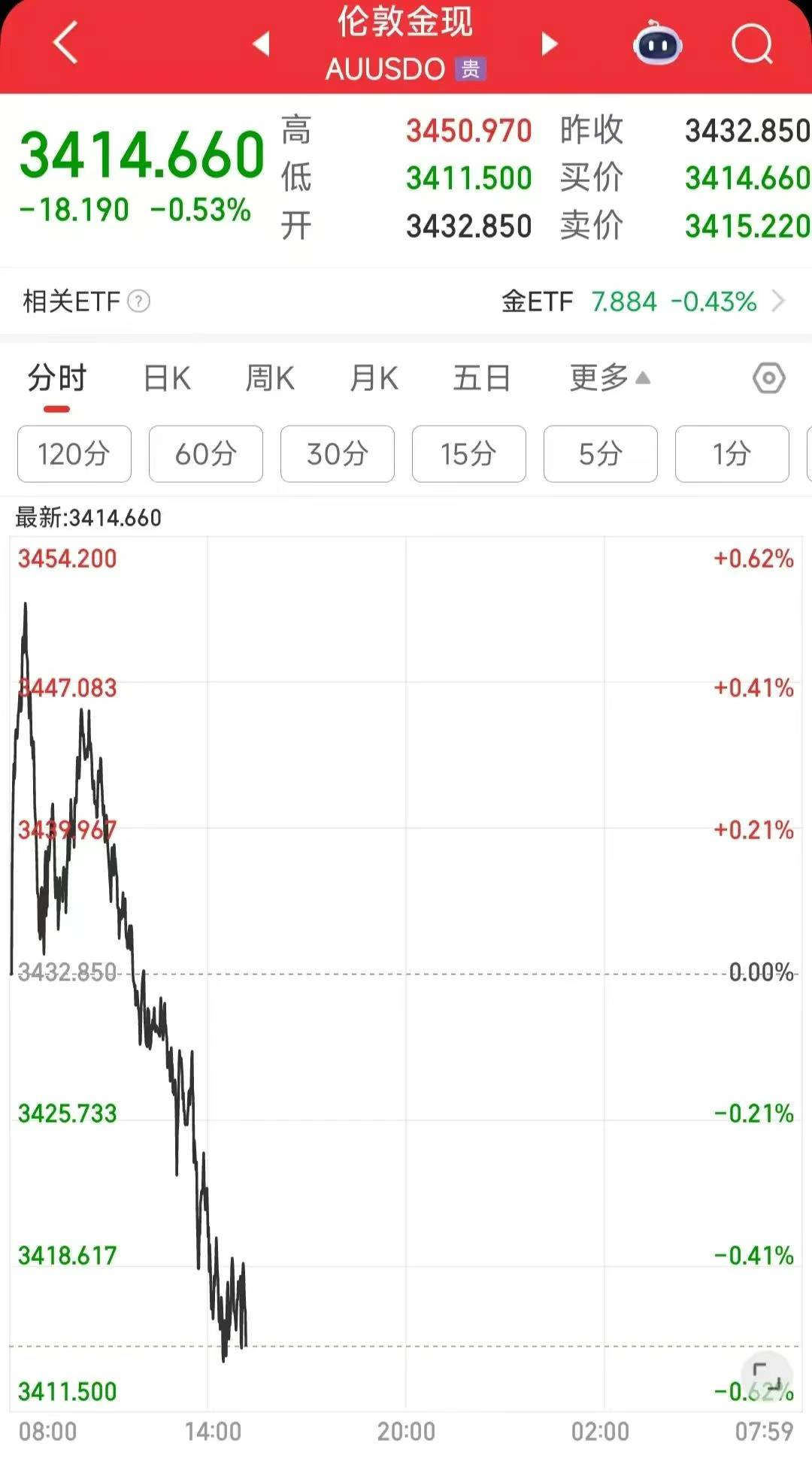Open the search magnifier
The width and height of the screenshot is (812, 1467).
[x=752, y=44]
